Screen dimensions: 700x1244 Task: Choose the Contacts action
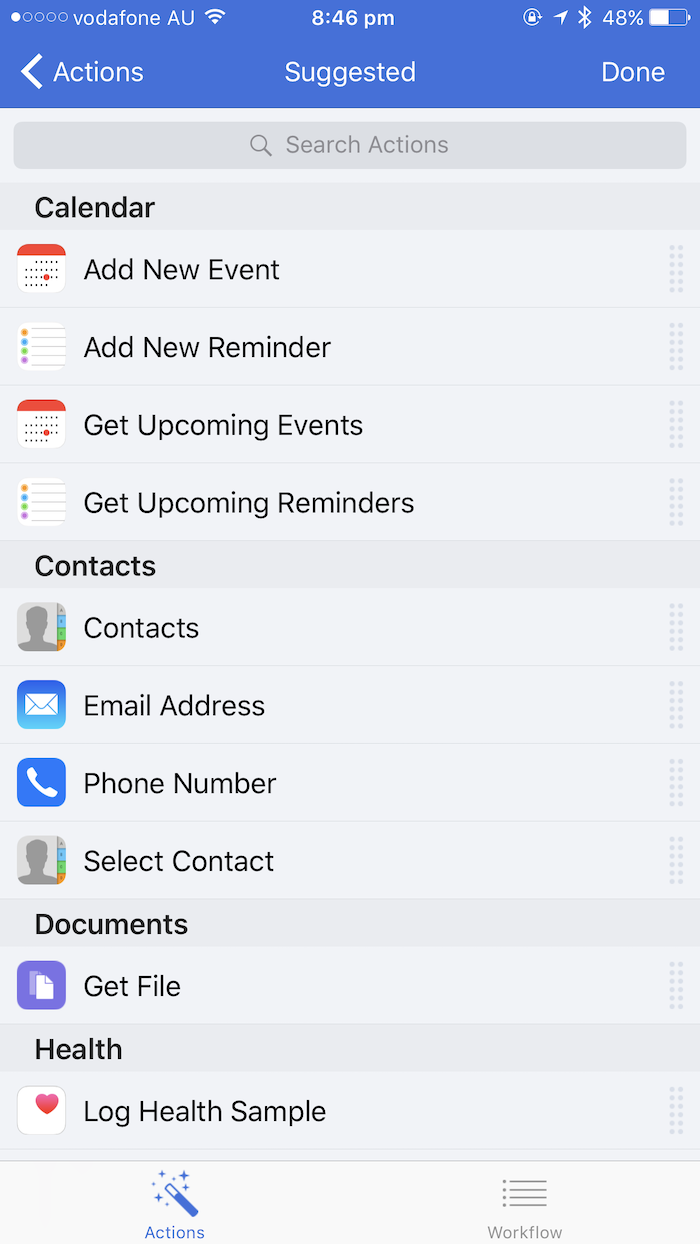click(x=141, y=628)
